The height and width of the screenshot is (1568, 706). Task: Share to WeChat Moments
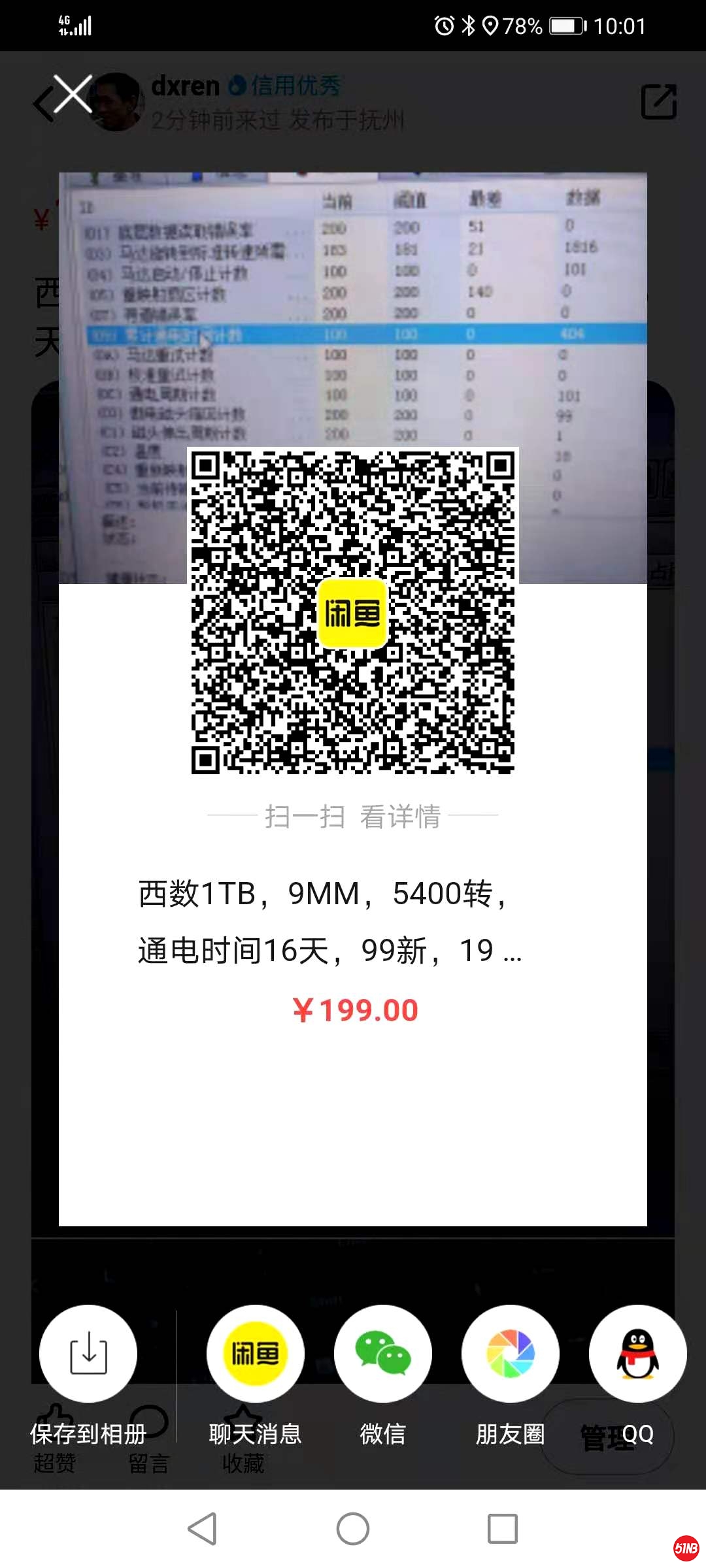click(x=510, y=1354)
